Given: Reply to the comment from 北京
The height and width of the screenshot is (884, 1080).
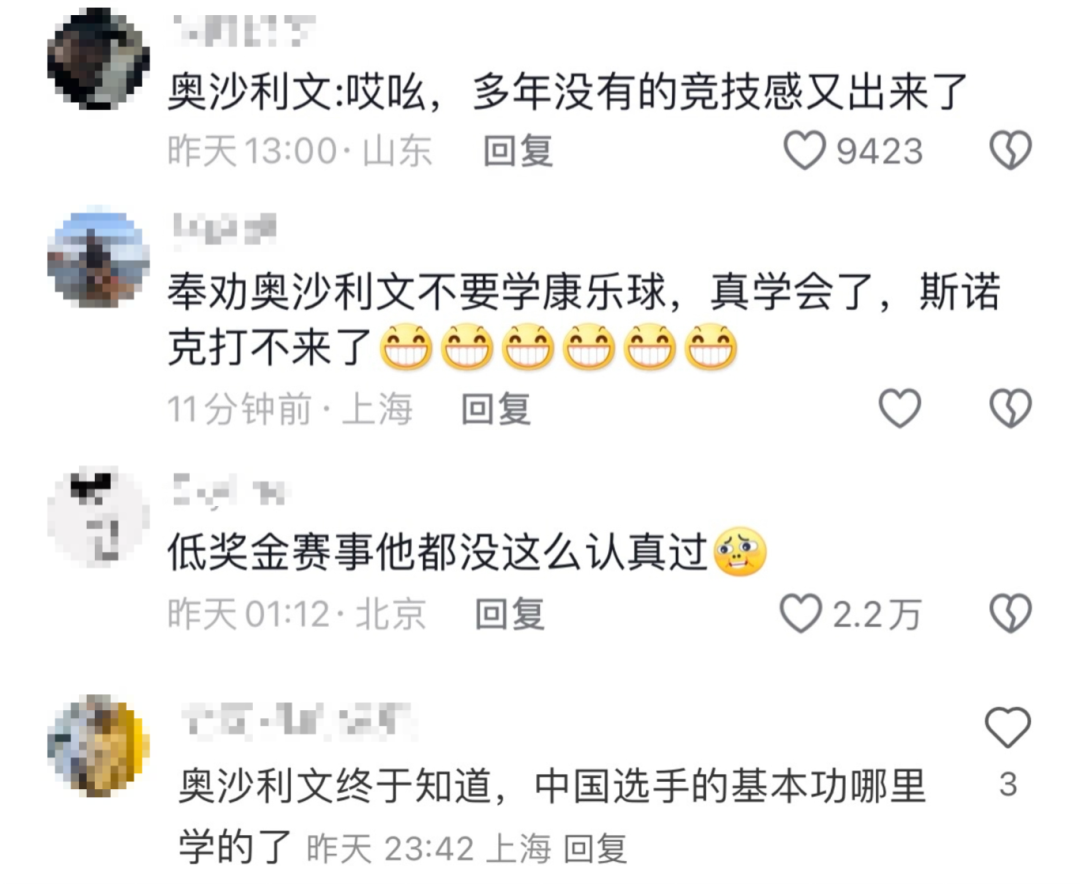Looking at the screenshot, I should (x=509, y=613).
